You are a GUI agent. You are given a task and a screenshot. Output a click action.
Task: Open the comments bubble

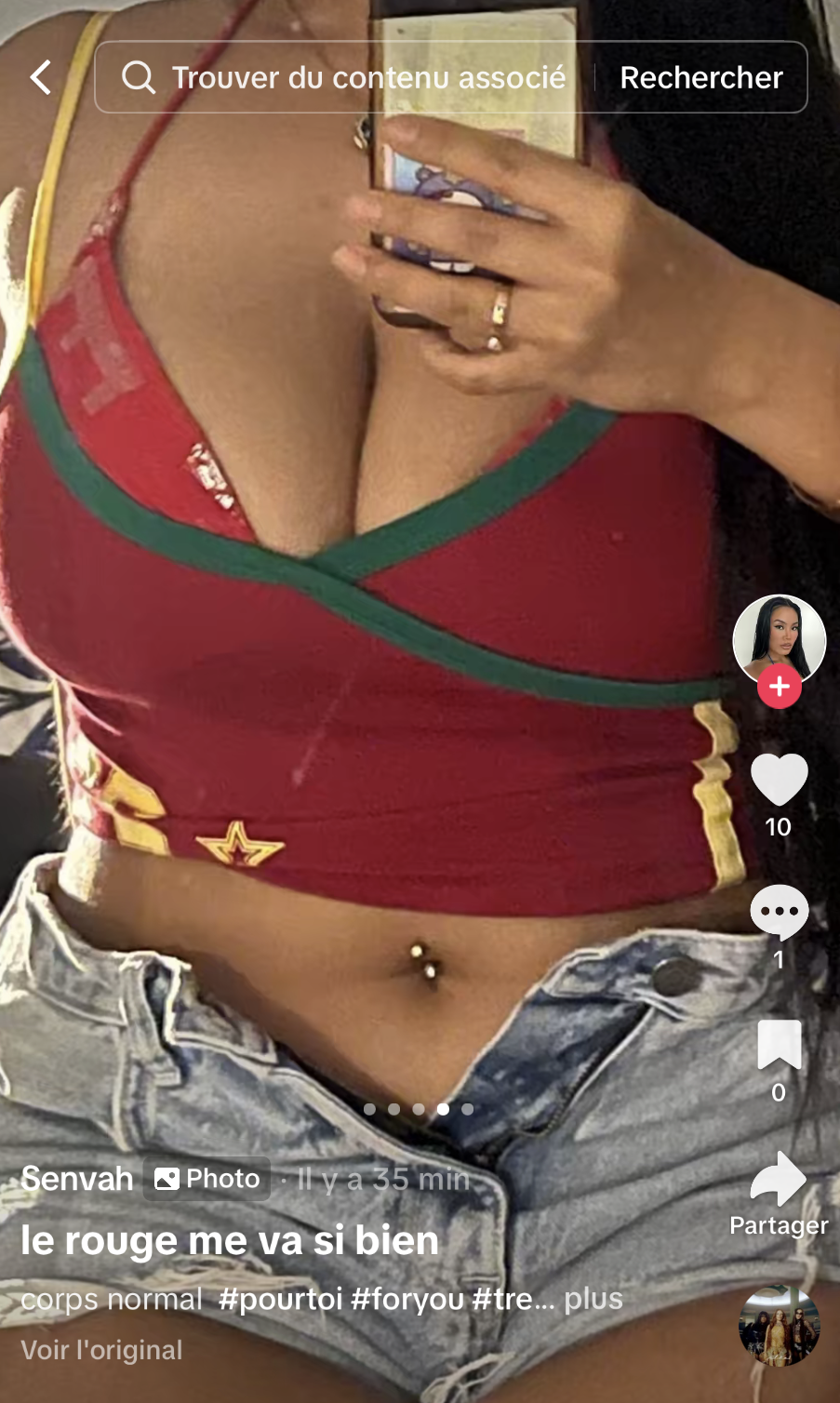[779, 913]
